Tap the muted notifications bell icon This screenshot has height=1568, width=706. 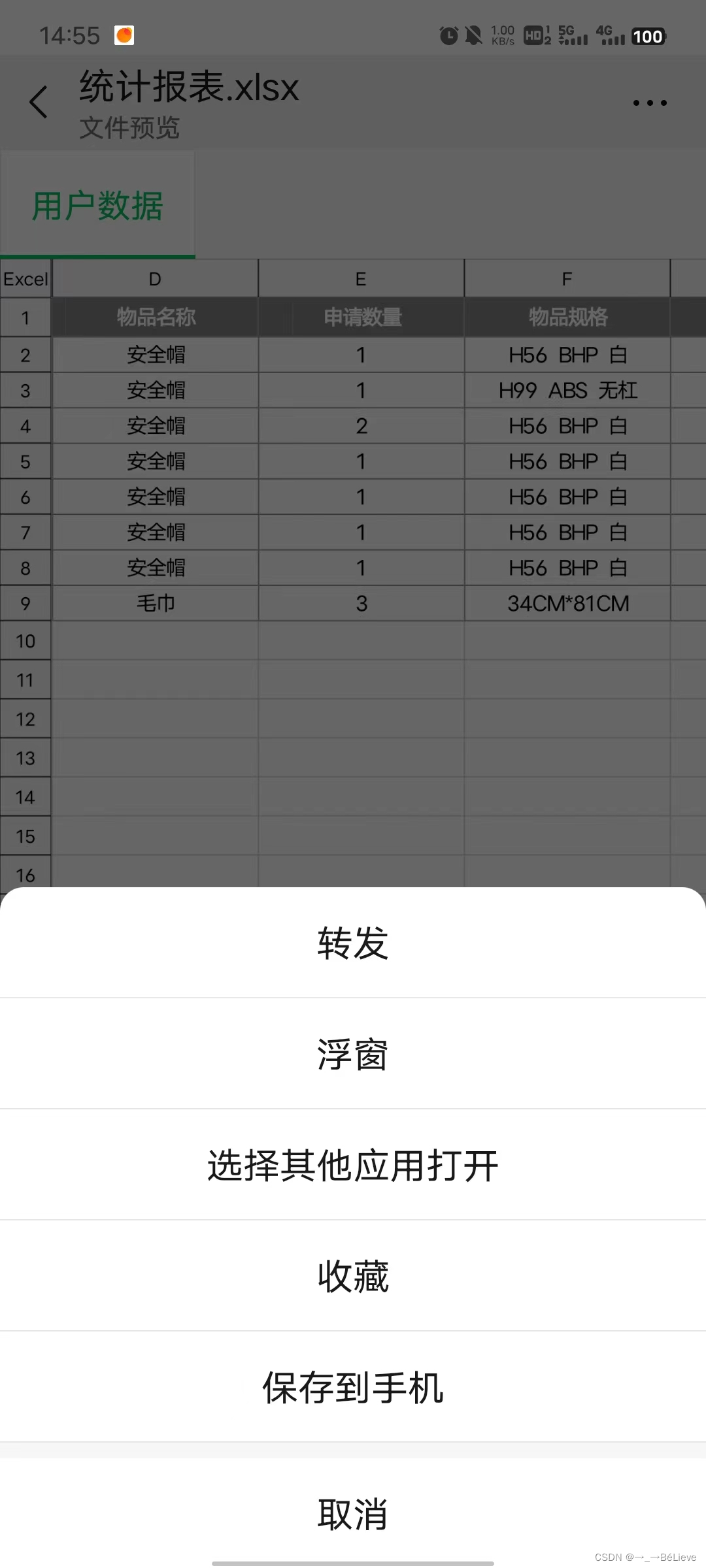[x=473, y=36]
